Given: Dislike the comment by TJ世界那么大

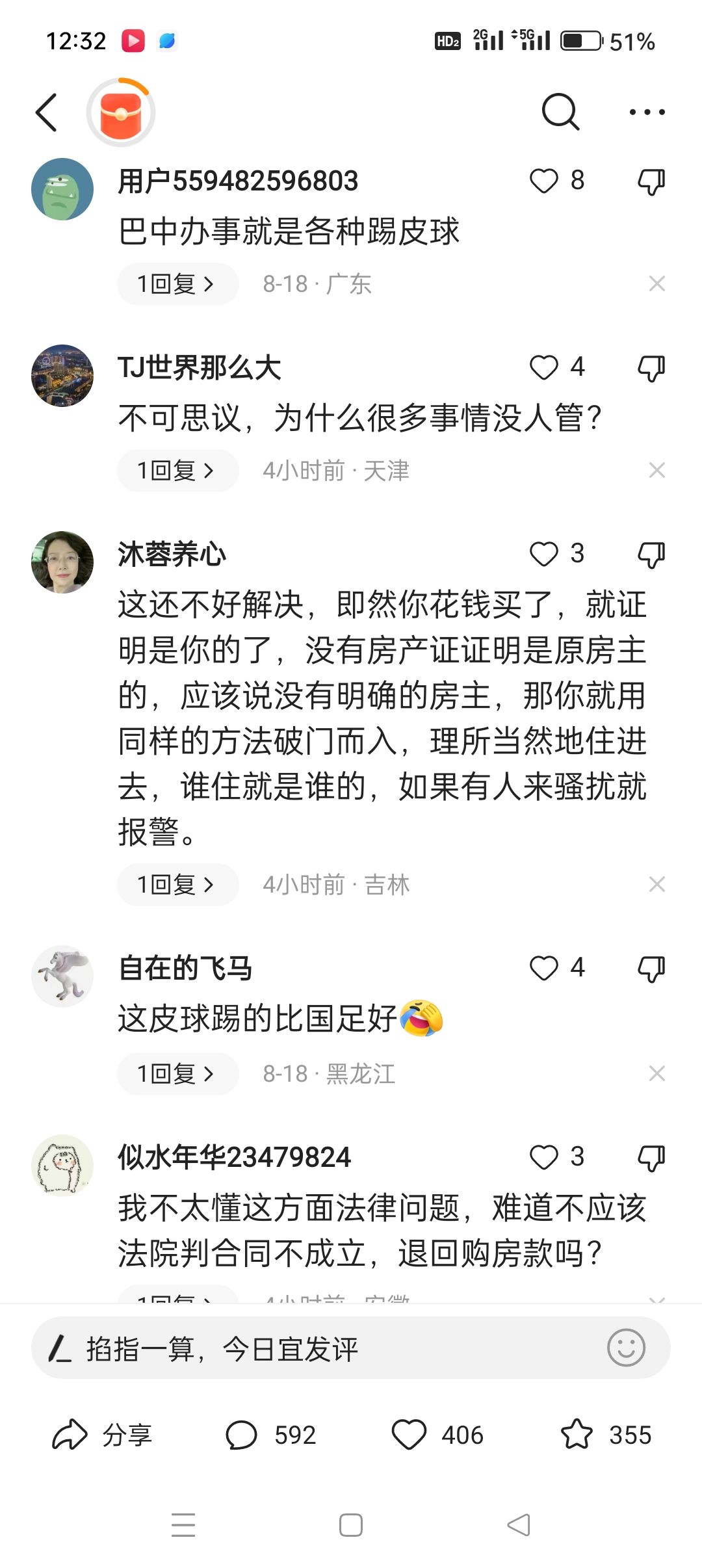Looking at the screenshot, I should (x=651, y=369).
